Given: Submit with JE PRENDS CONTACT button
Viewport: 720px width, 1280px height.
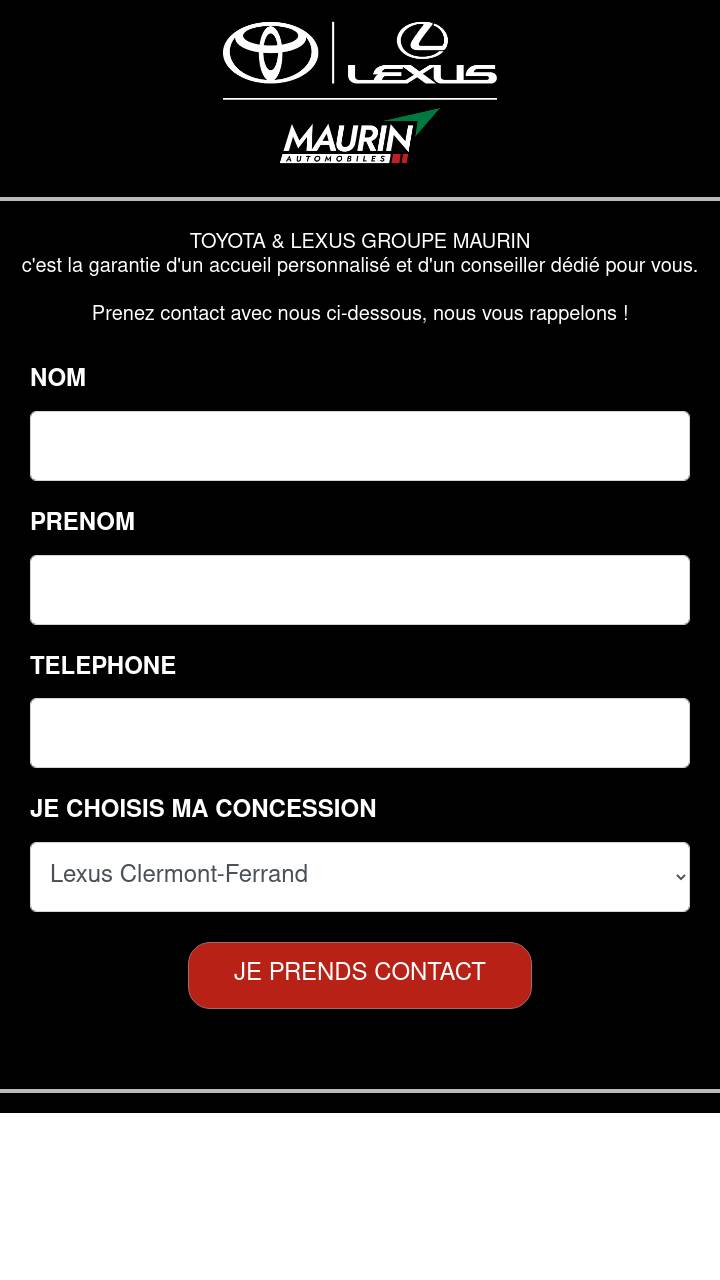Looking at the screenshot, I should point(360,975).
